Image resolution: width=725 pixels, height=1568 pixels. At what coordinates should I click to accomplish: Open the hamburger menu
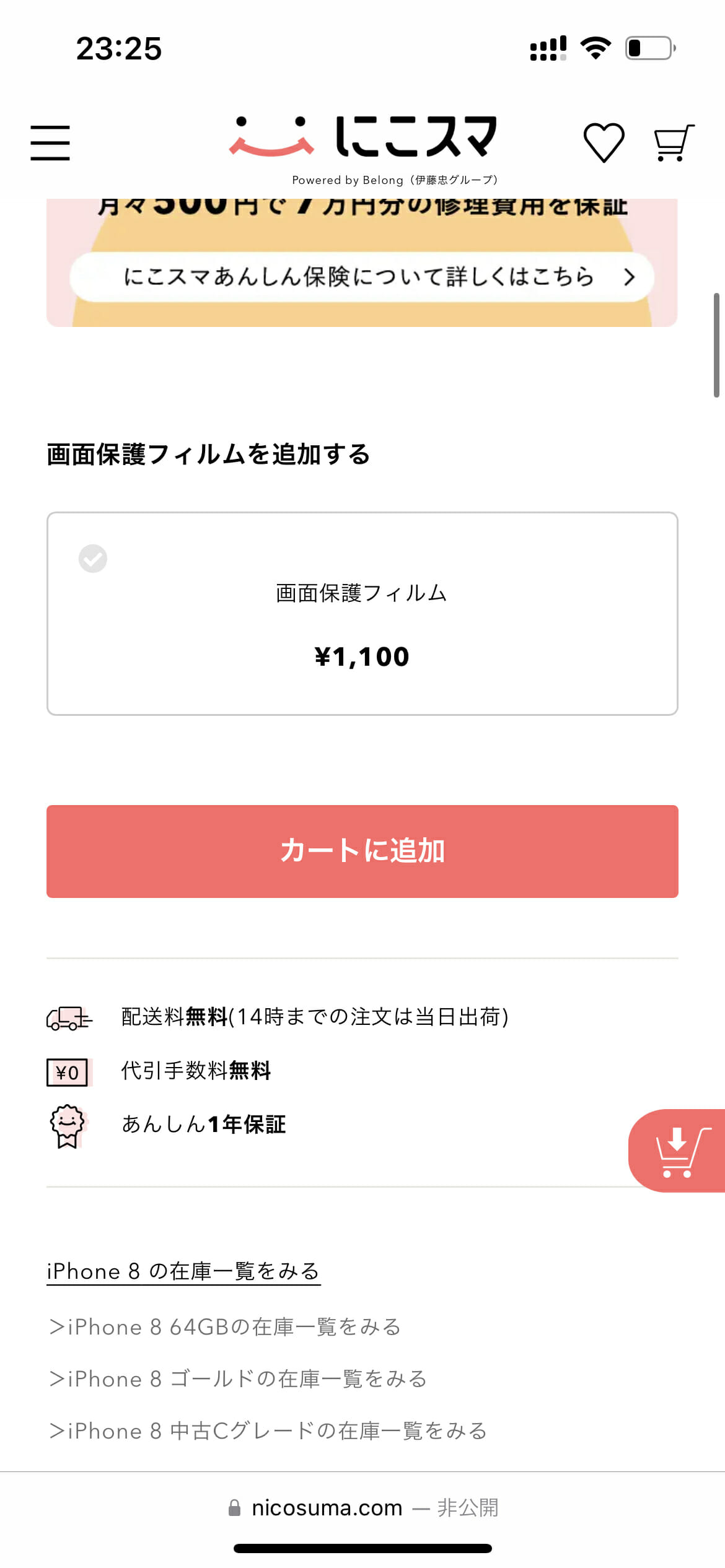tap(50, 142)
